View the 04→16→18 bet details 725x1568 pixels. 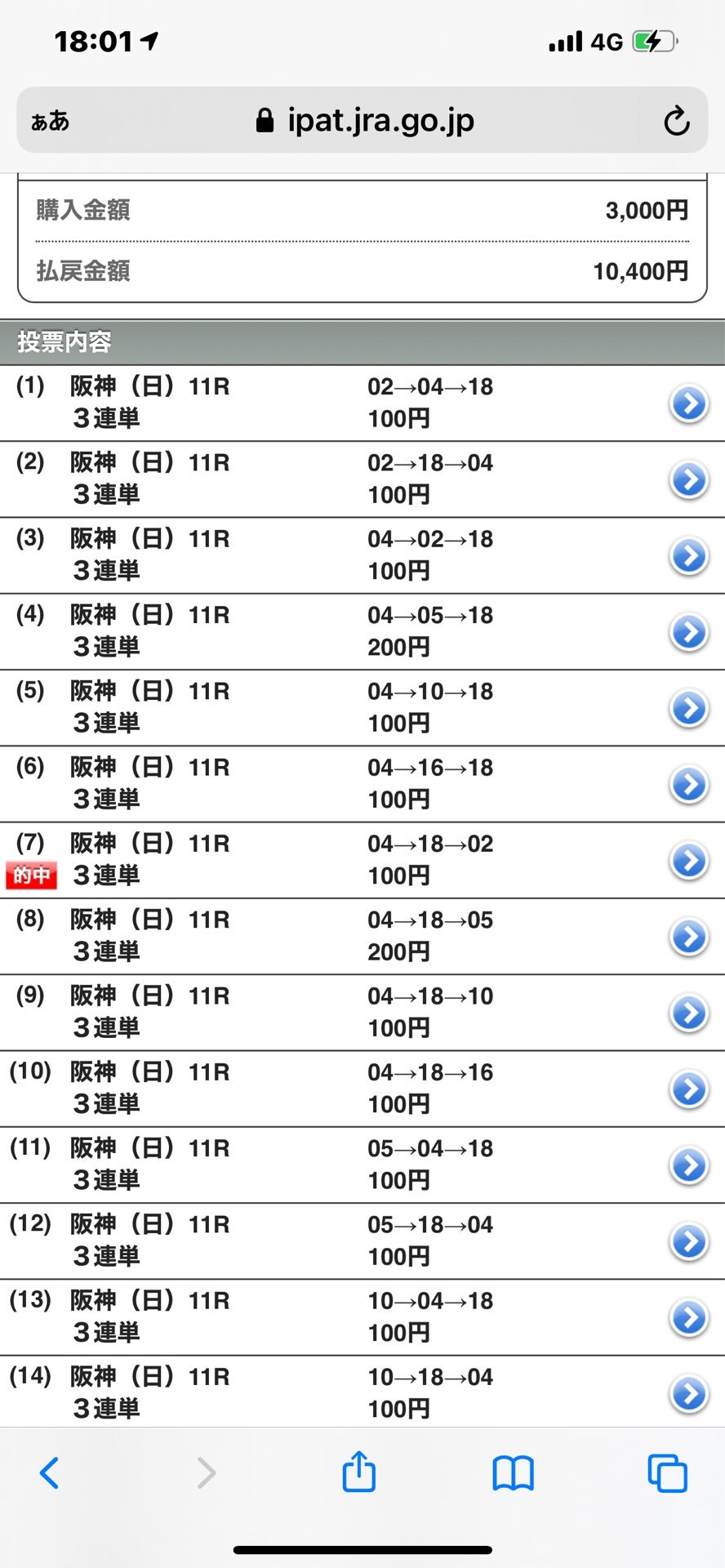(x=688, y=784)
